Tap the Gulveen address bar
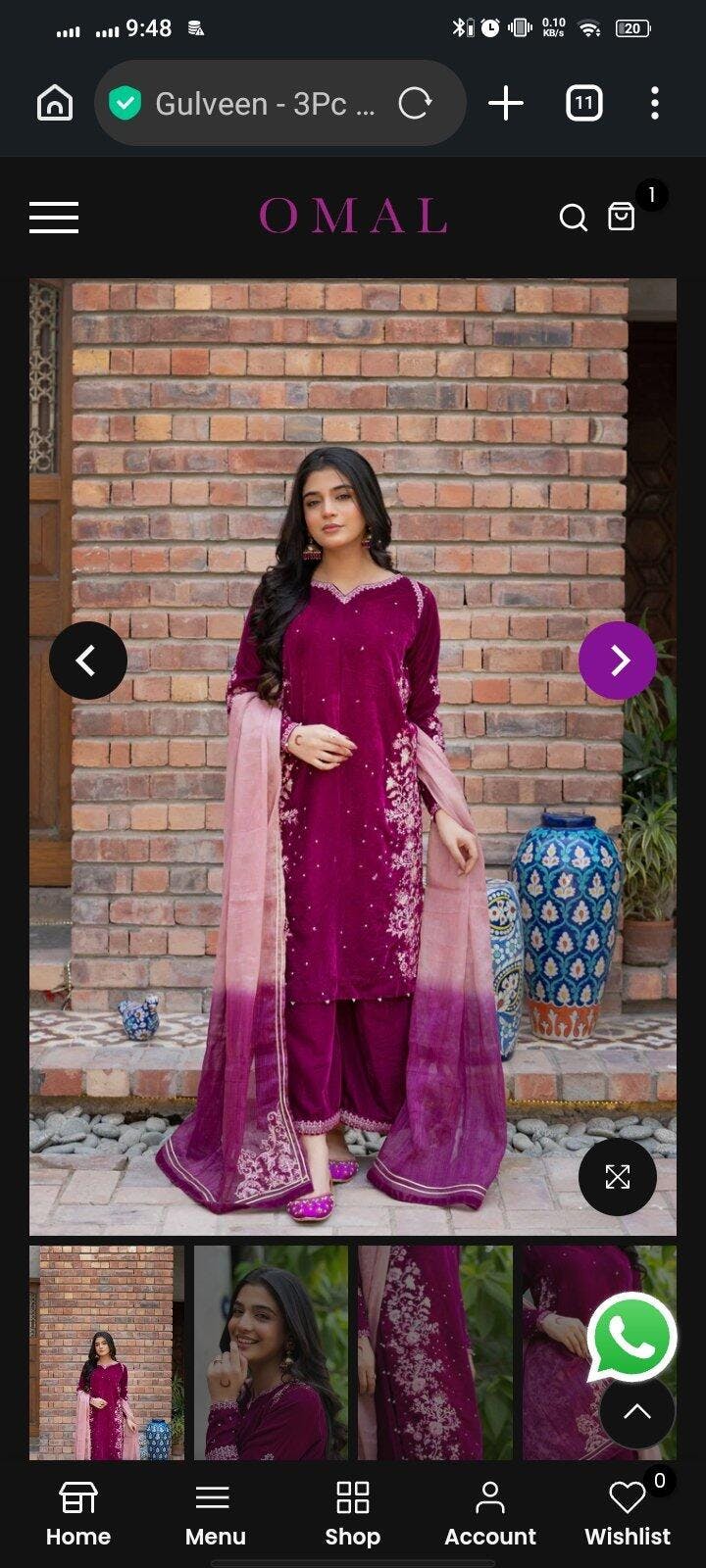Image resolution: width=706 pixels, height=1568 pixels. click(x=265, y=103)
